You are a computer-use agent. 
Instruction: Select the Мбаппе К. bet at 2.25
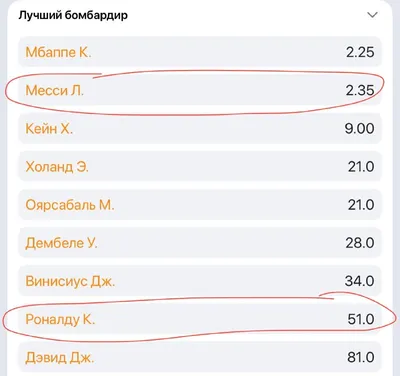pyautogui.click(x=200, y=52)
